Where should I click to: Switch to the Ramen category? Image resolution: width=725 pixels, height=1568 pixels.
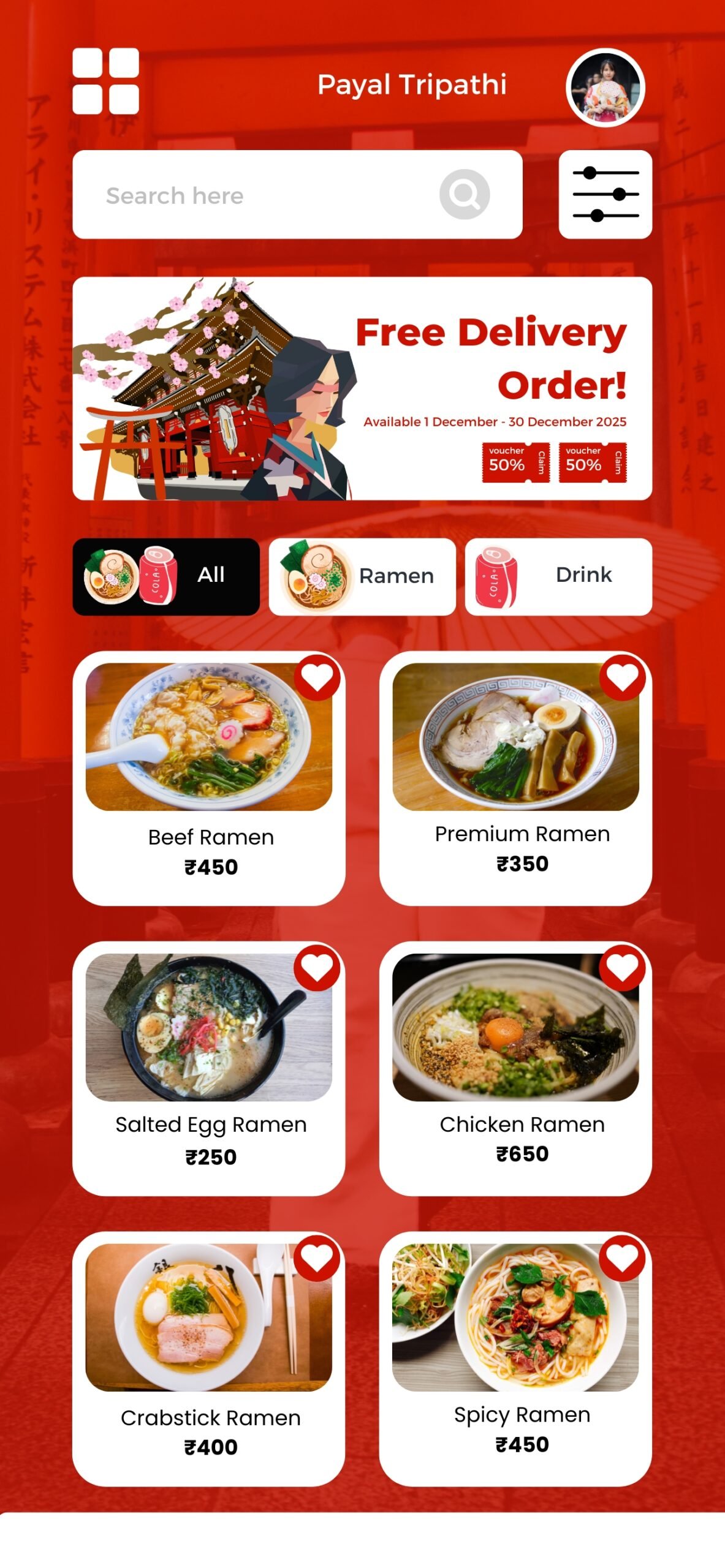(x=362, y=576)
